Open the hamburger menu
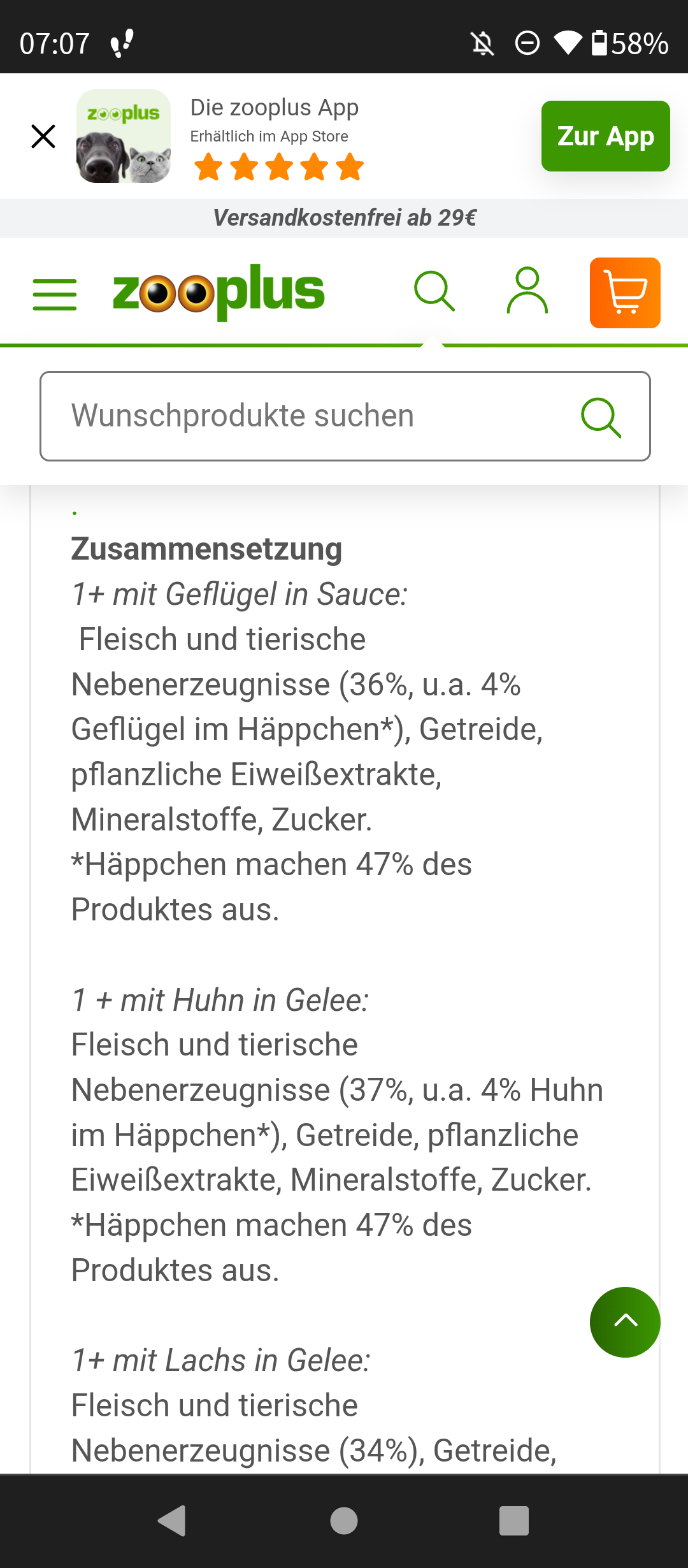688x1568 pixels. [x=55, y=294]
